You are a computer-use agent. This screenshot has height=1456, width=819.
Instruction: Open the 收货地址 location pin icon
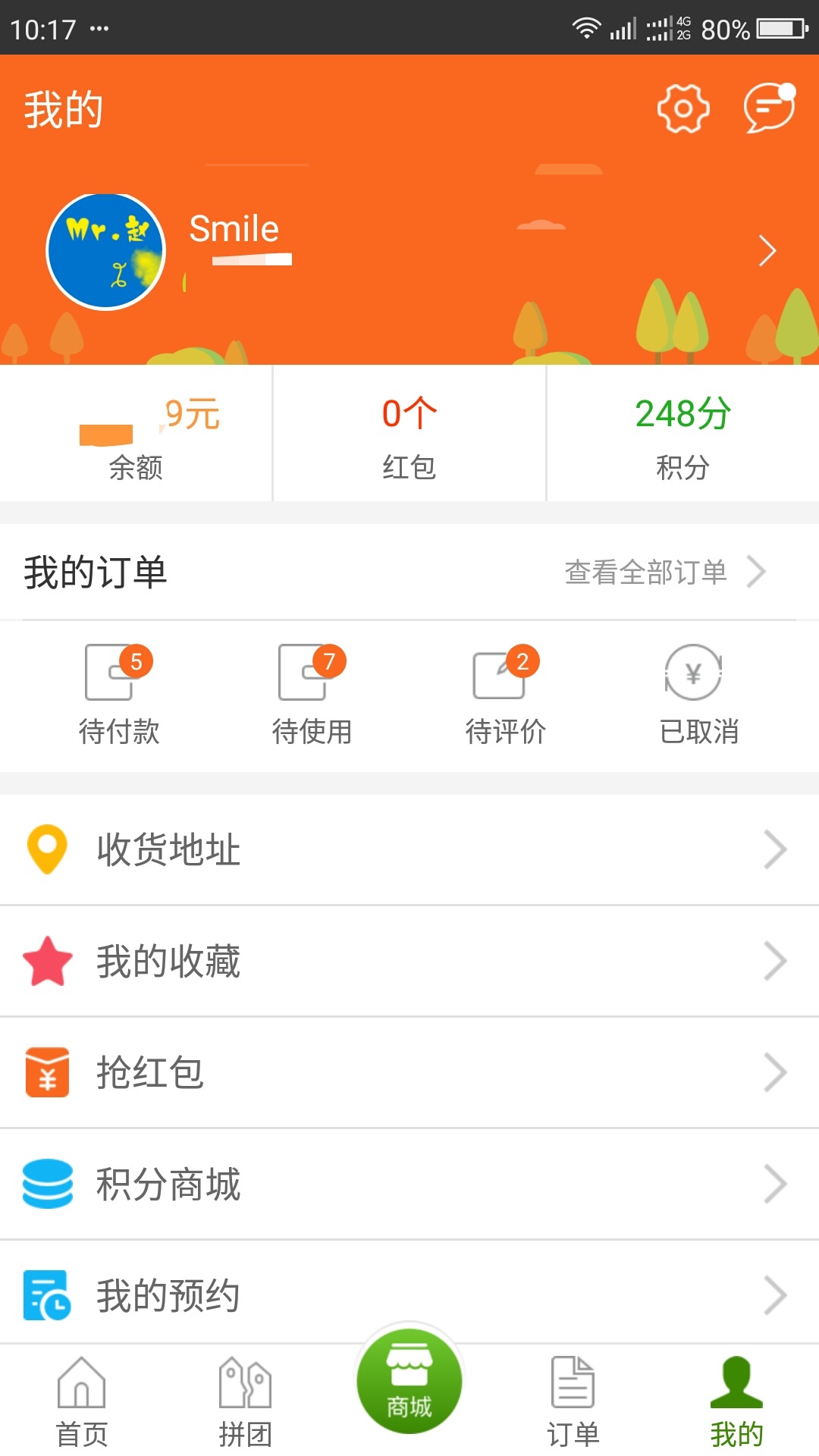tap(47, 848)
